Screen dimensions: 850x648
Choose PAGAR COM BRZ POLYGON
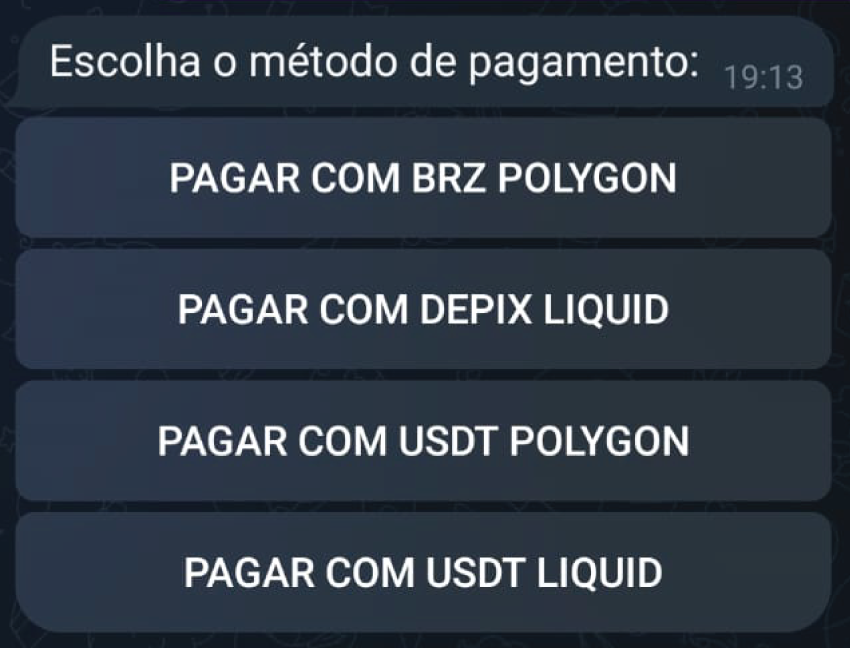[x=423, y=179]
